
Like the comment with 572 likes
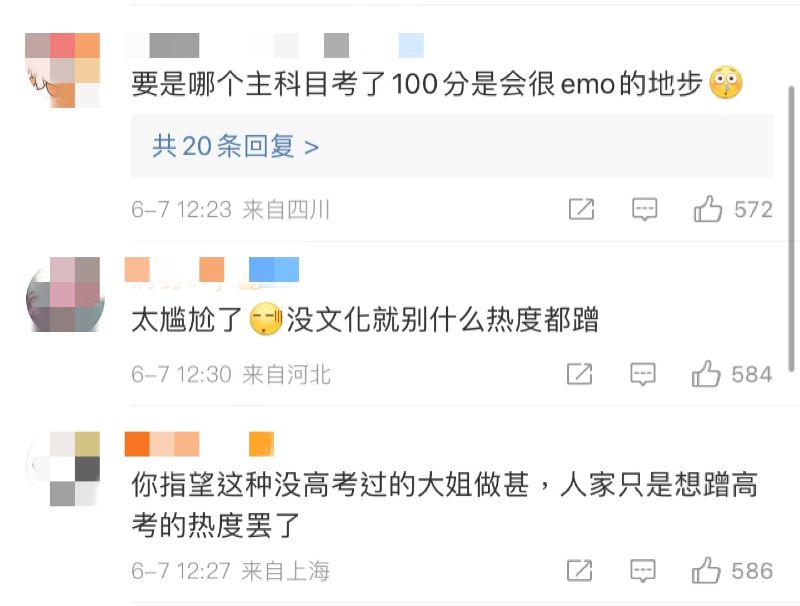[708, 209]
